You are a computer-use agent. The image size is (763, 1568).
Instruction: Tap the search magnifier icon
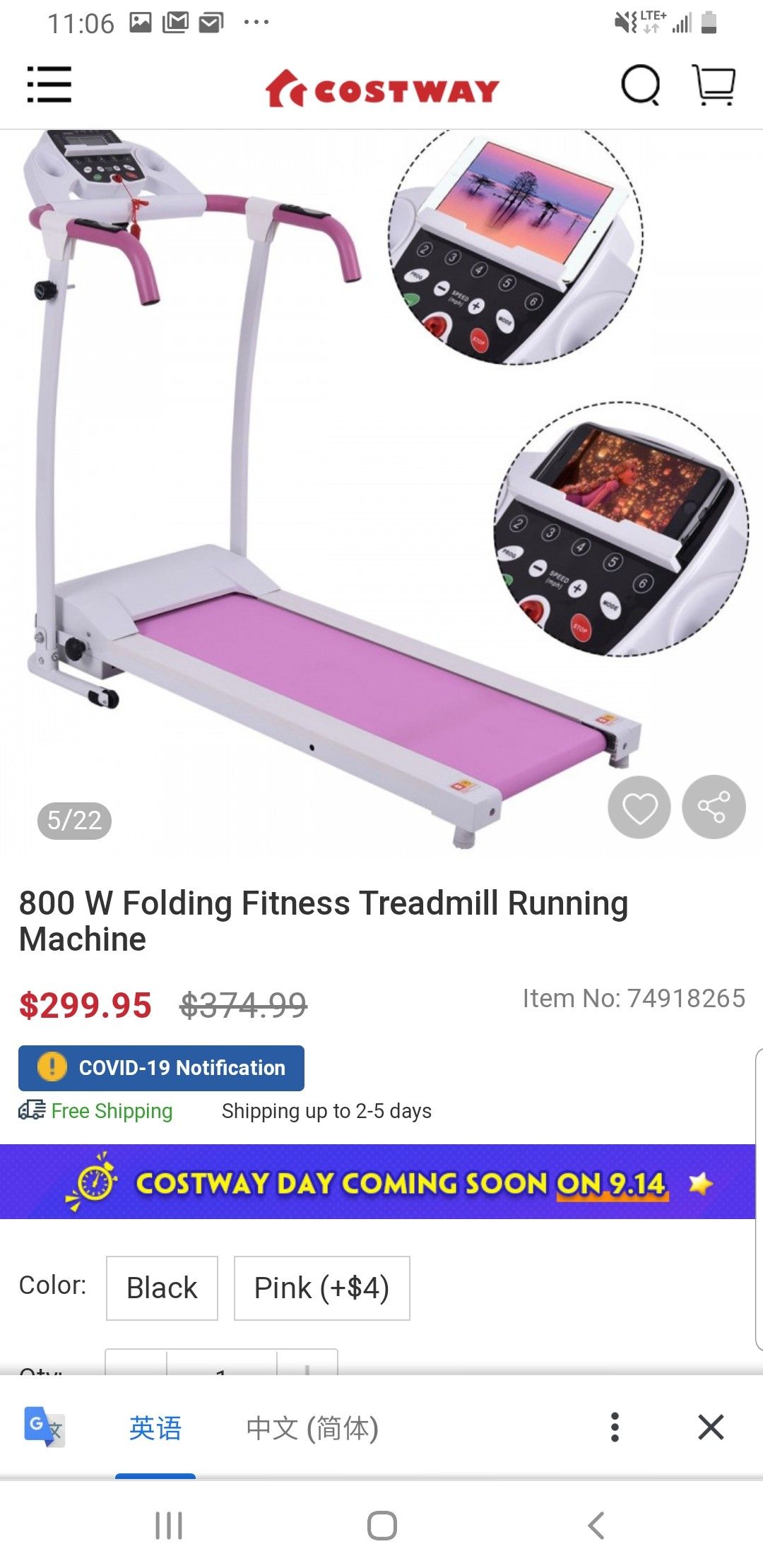click(641, 85)
